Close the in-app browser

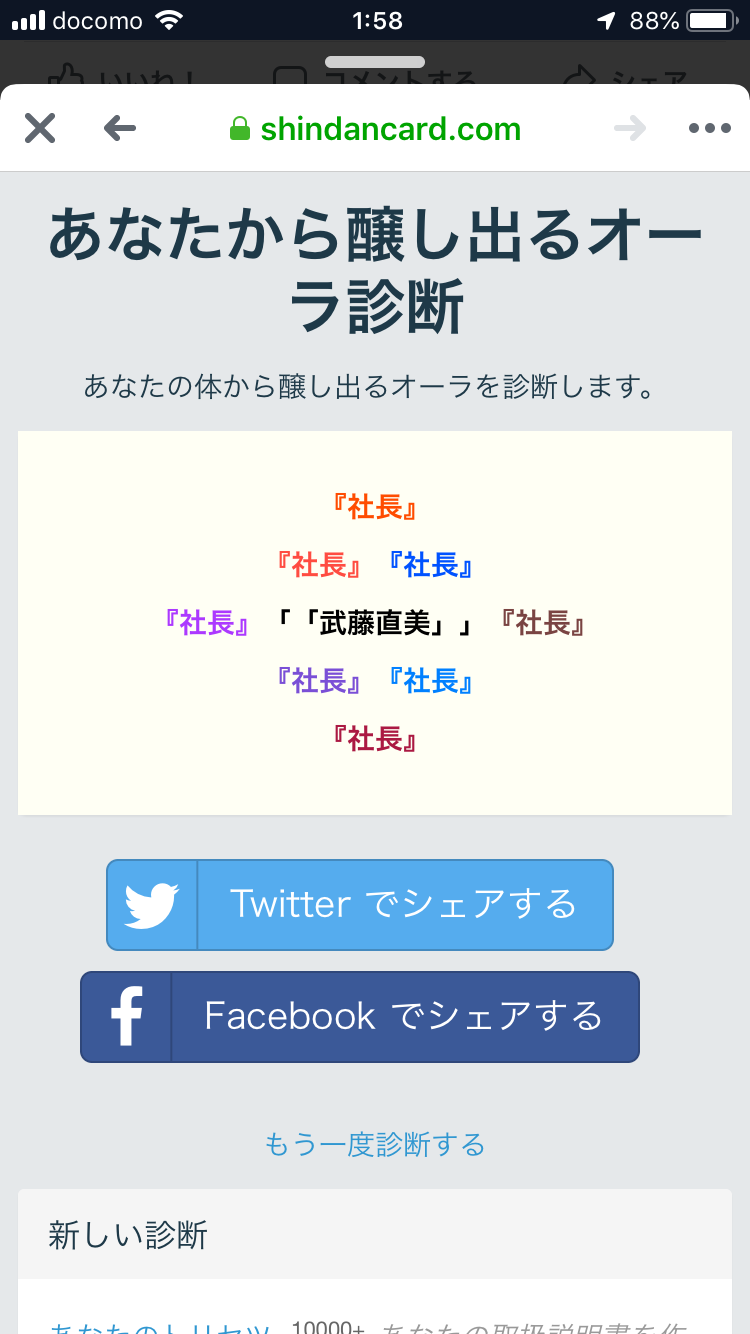[x=40, y=128]
